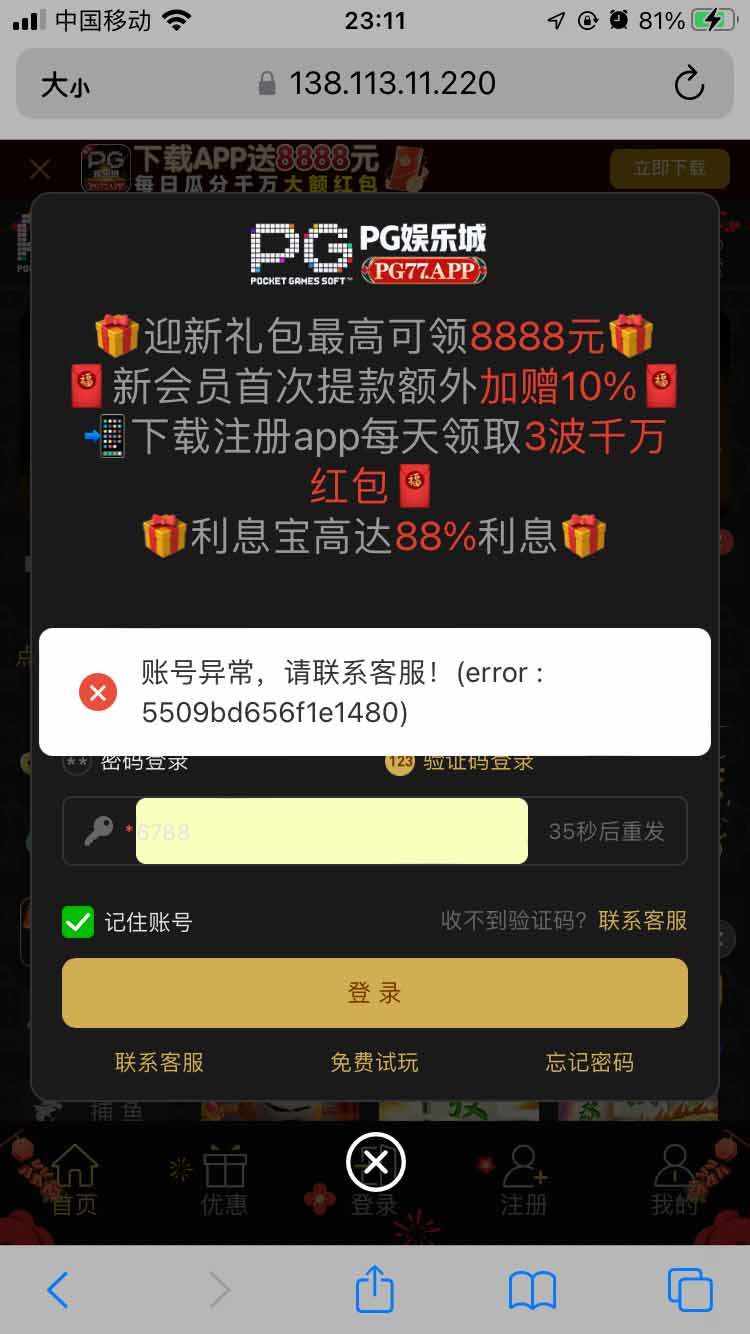The height and width of the screenshot is (1334, 750).
Task: Tap the 138.113.11.220 address bar
Action: 378,83
